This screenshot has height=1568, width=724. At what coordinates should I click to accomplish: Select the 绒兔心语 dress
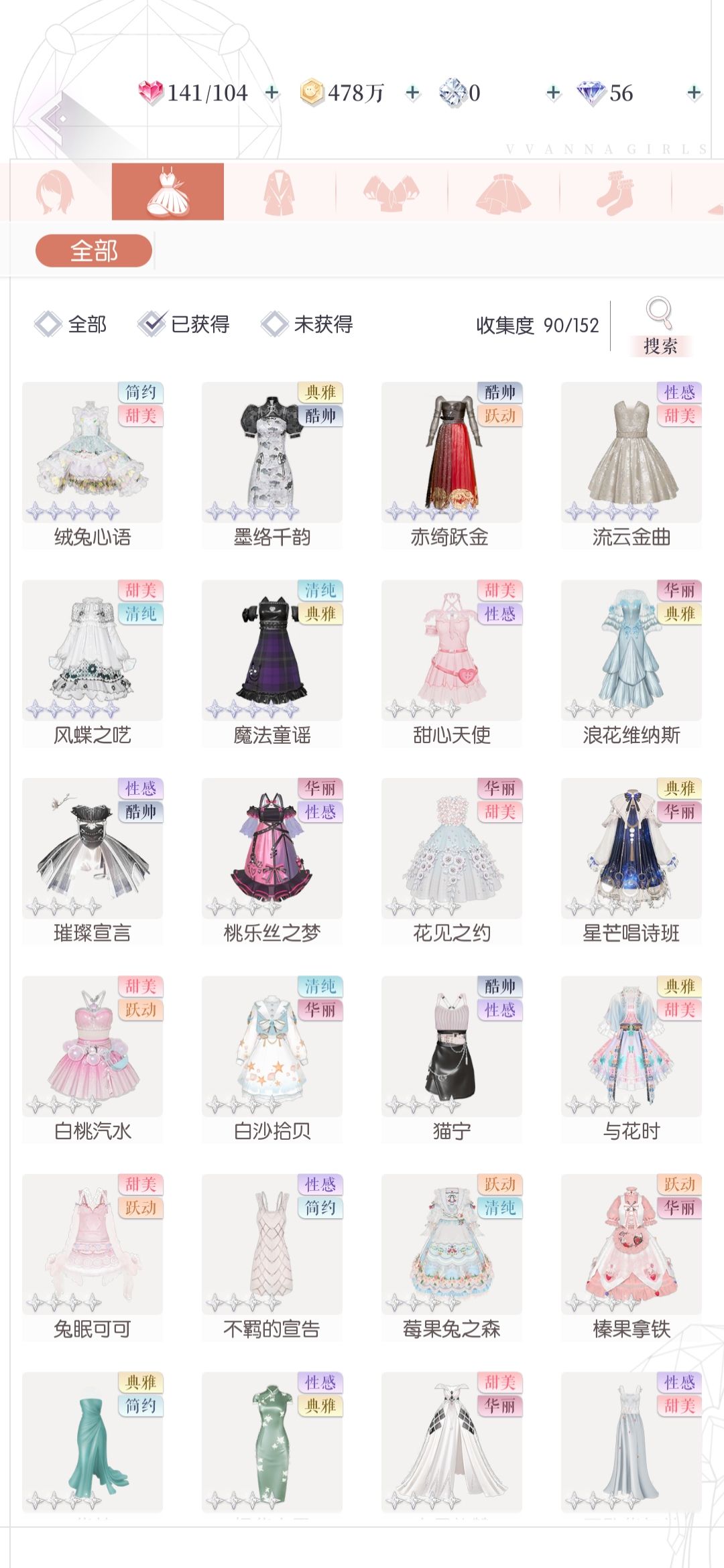pos(93,466)
